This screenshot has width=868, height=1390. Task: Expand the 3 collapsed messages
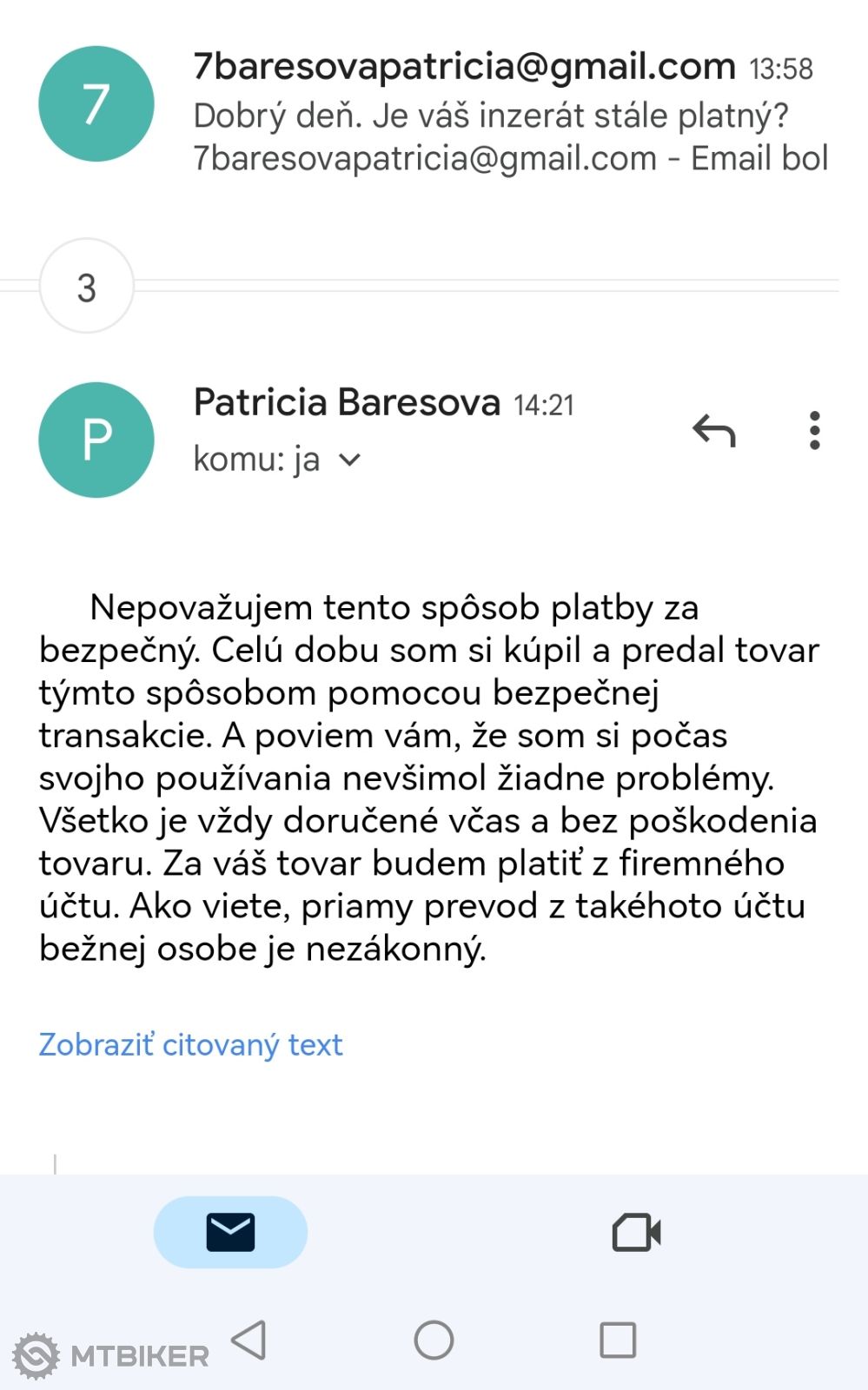(87, 287)
